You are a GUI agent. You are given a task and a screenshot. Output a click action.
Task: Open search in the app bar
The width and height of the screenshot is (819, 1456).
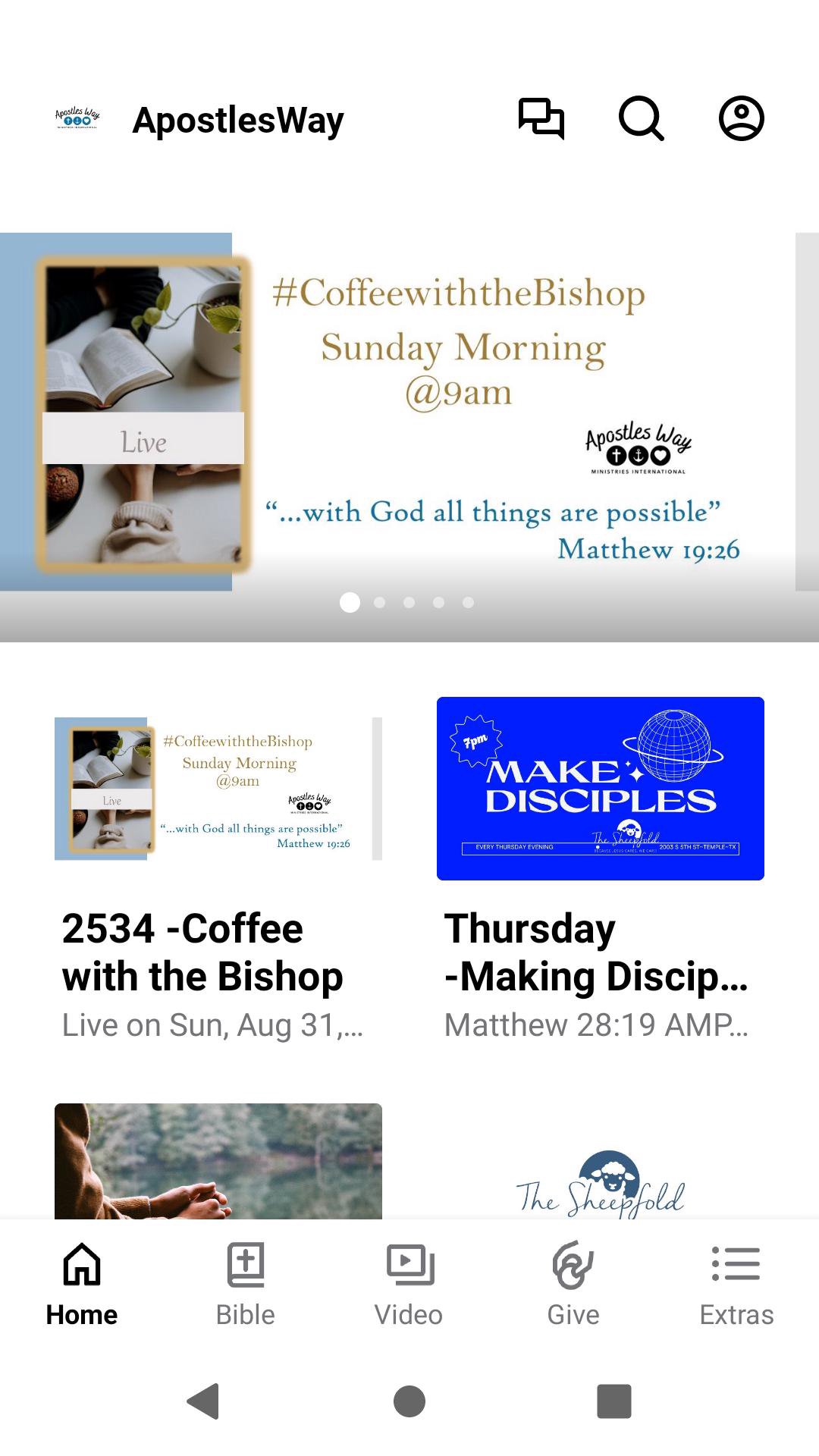coord(641,119)
